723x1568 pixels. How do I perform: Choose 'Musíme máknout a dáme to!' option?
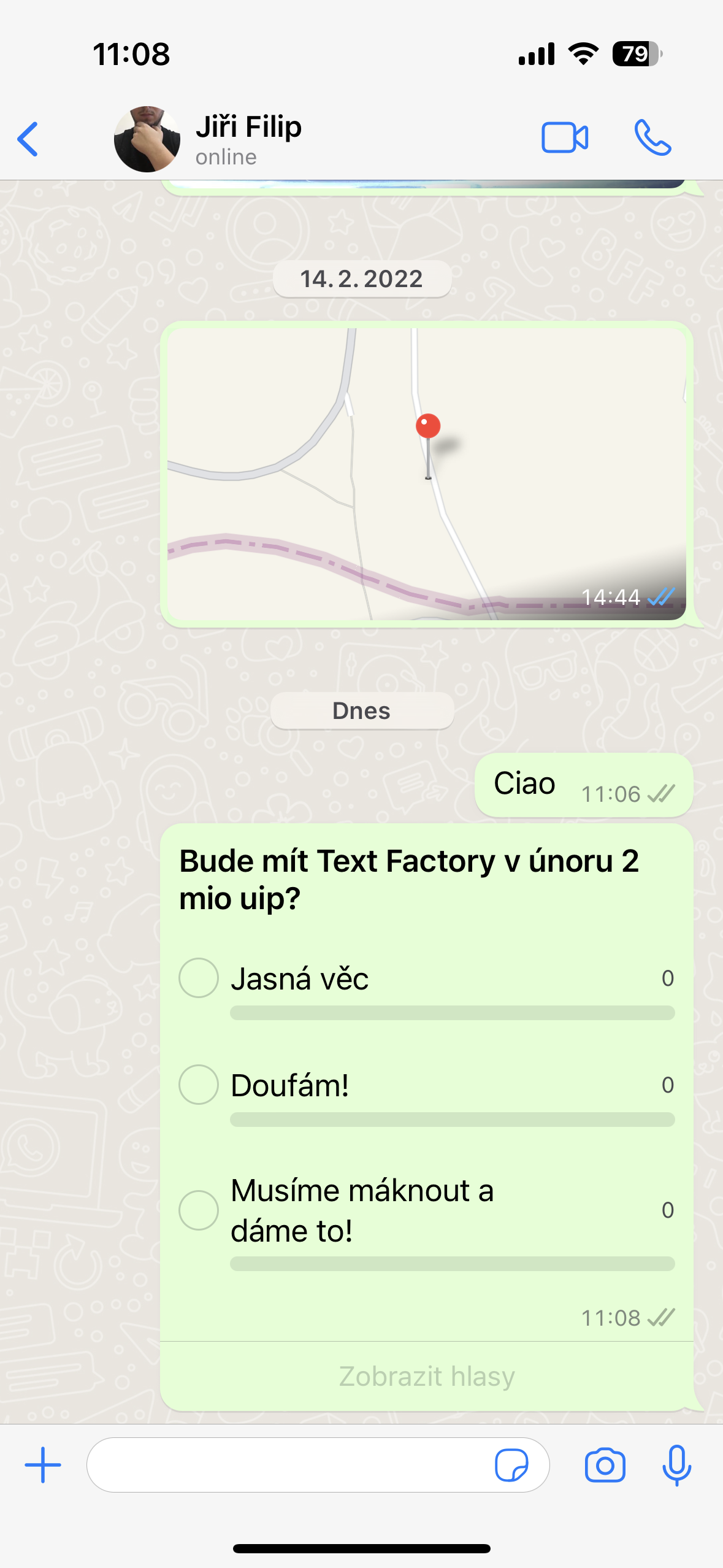tap(199, 1210)
